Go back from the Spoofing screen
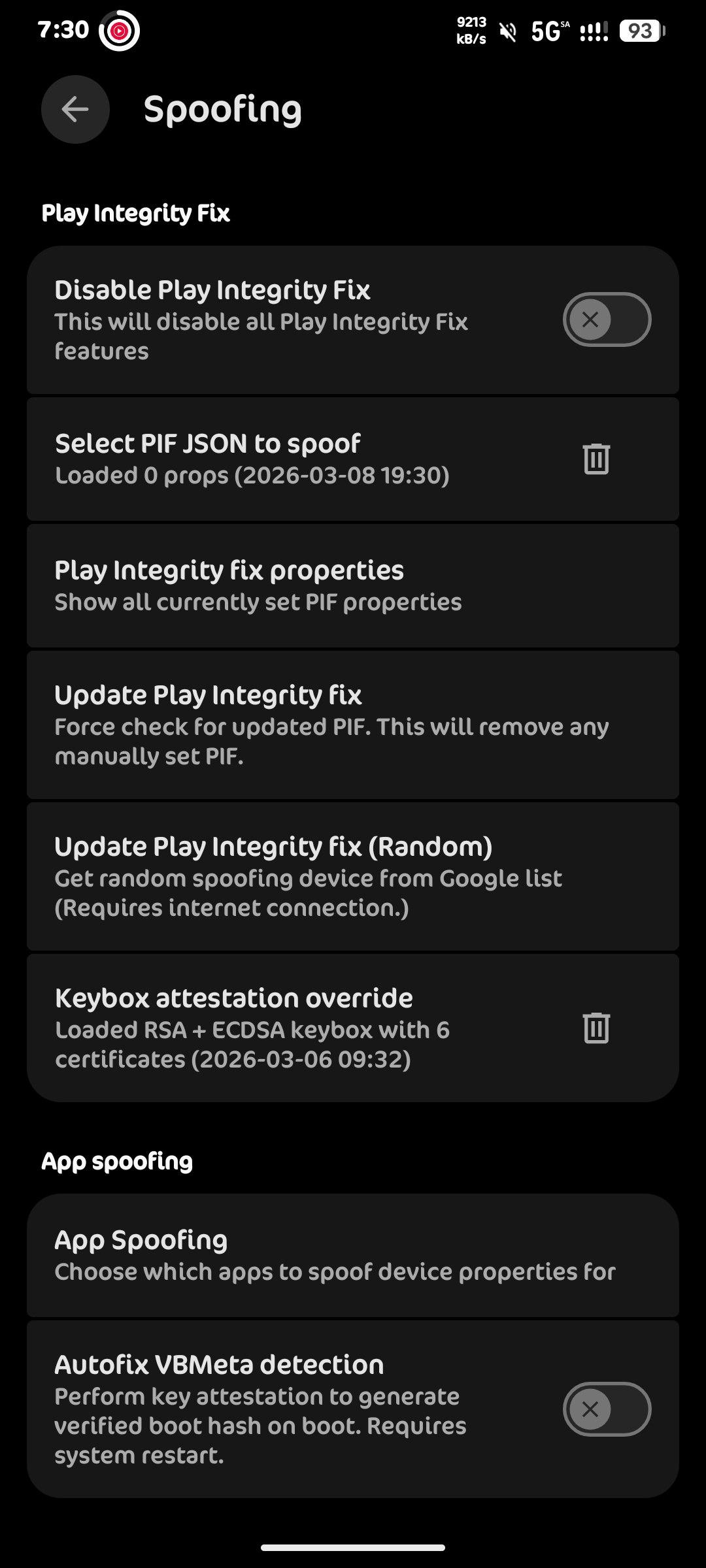Viewport: 706px width, 1568px height. click(75, 109)
